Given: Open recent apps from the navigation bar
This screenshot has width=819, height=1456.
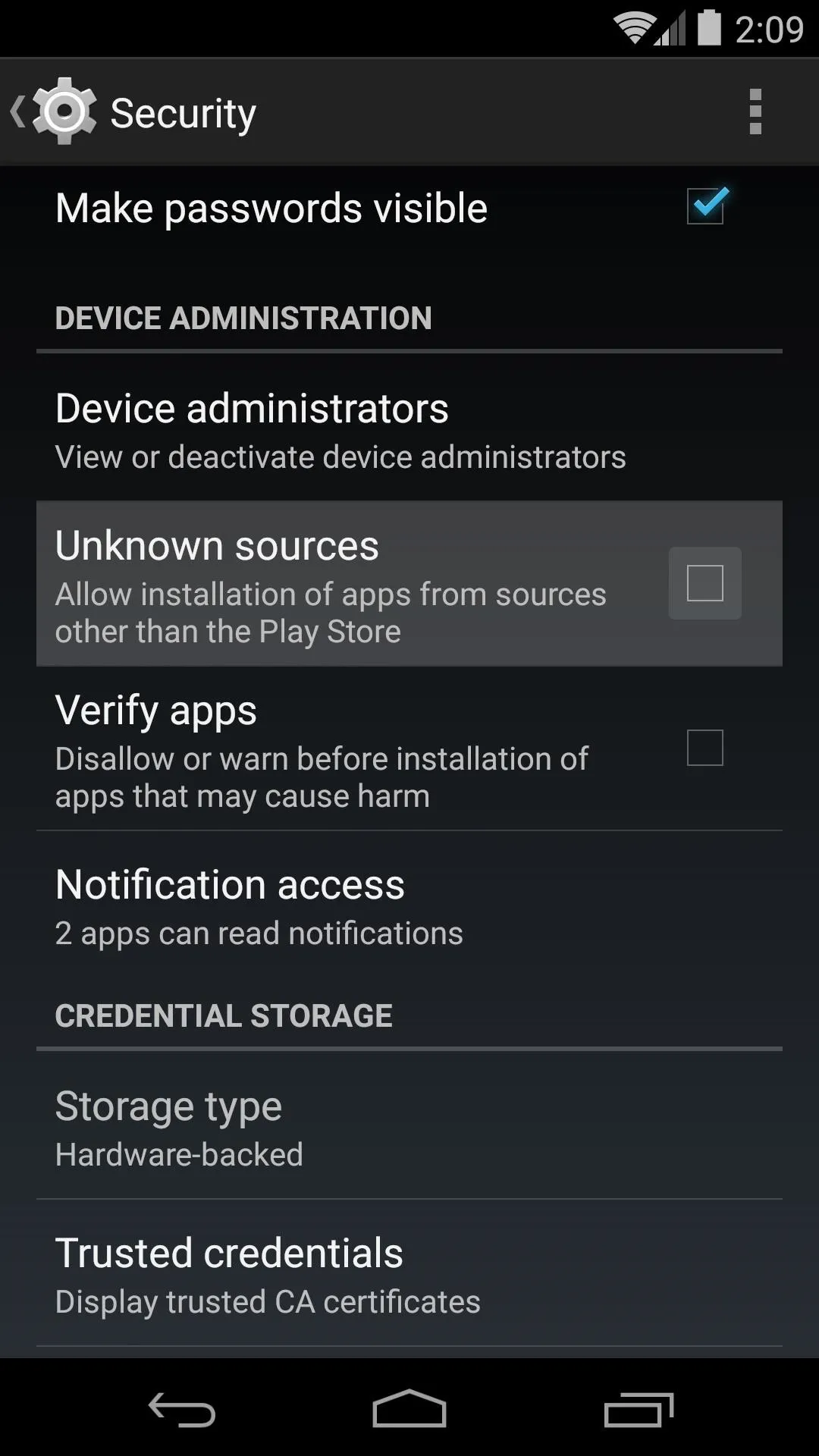Looking at the screenshot, I should tap(639, 1410).
